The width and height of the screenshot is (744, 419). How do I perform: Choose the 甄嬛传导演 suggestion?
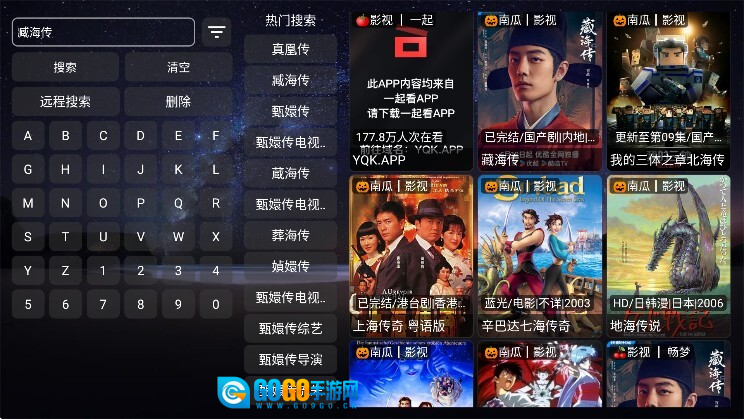pos(291,360)
